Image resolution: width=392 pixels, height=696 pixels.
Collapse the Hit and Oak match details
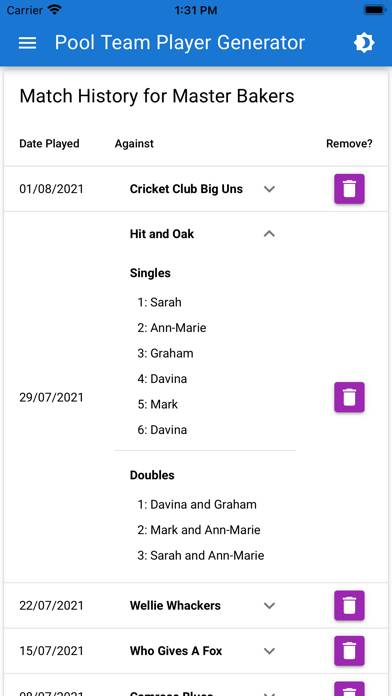269,234
